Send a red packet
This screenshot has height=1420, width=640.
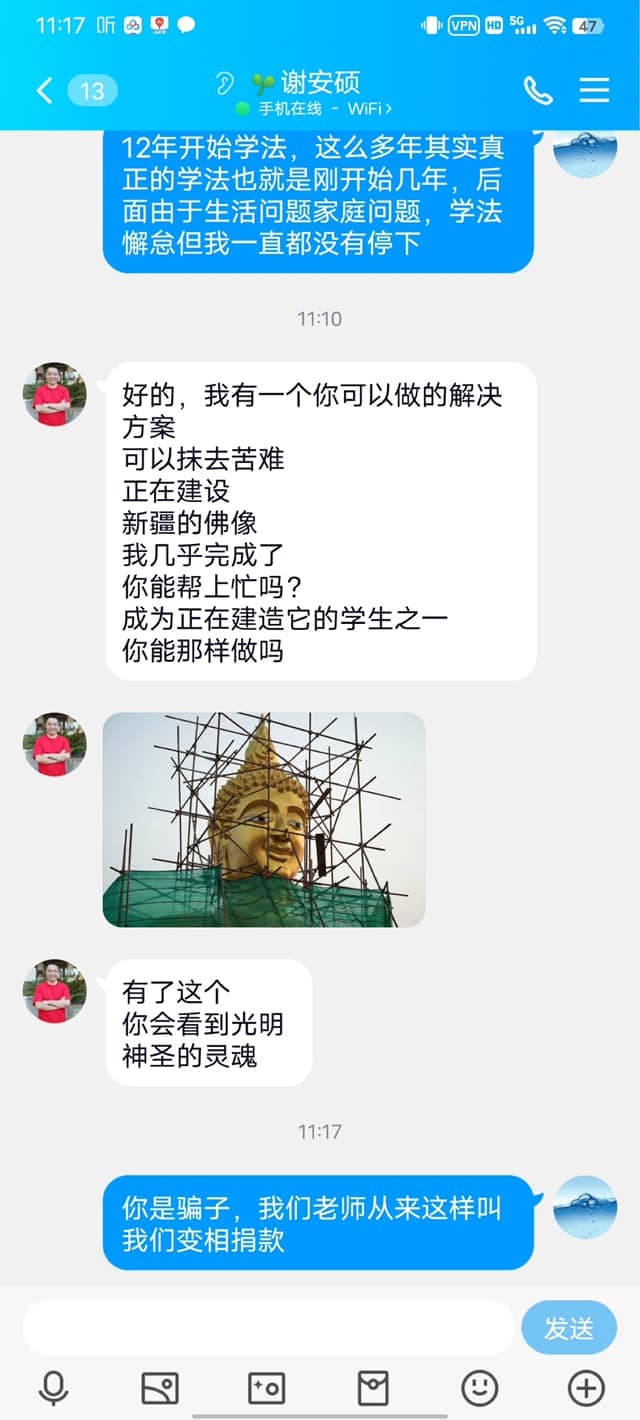point(373,1388)
